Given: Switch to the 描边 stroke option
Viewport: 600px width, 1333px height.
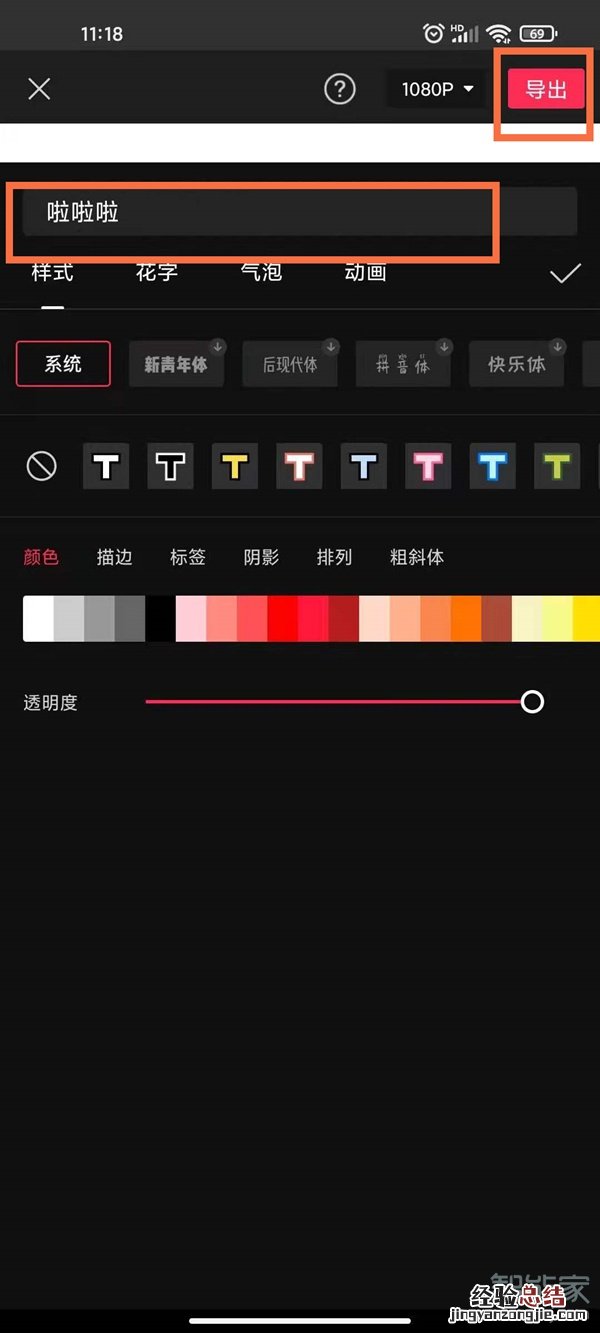Looking at the screenshot, I should pyautogui.click(x=114, y=557).
